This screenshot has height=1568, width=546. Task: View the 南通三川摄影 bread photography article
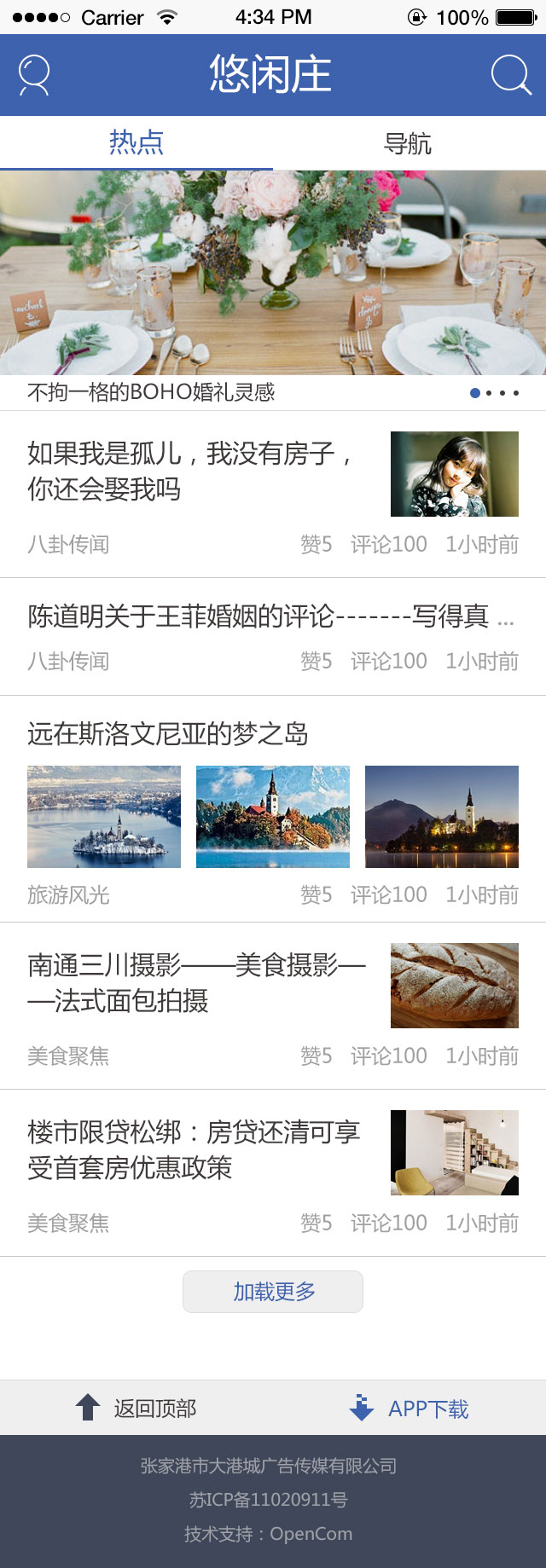196,982
